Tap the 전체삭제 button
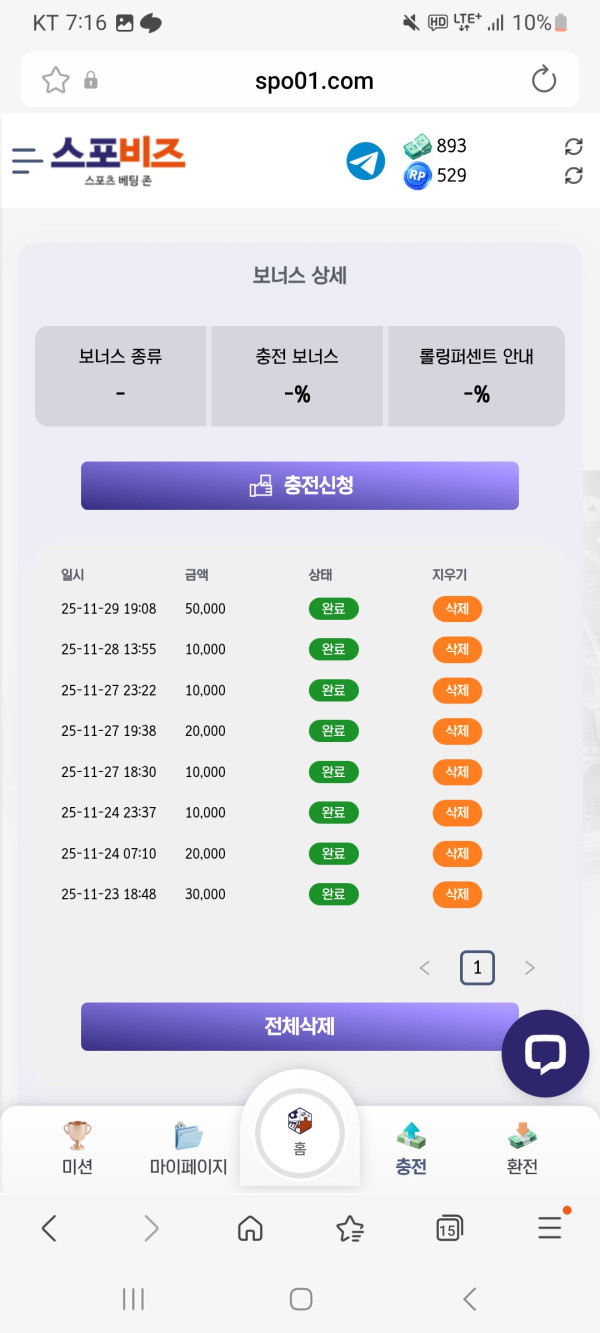The height and width of the screenshot is (1333, 600). coord(300,1027)
